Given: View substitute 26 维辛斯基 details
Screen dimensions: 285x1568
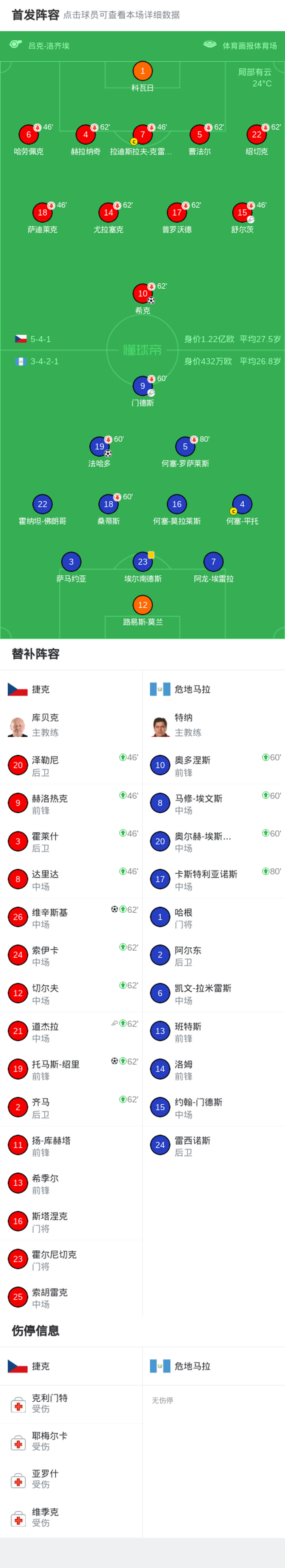Looking at the screenshot, I should [71, 918].
